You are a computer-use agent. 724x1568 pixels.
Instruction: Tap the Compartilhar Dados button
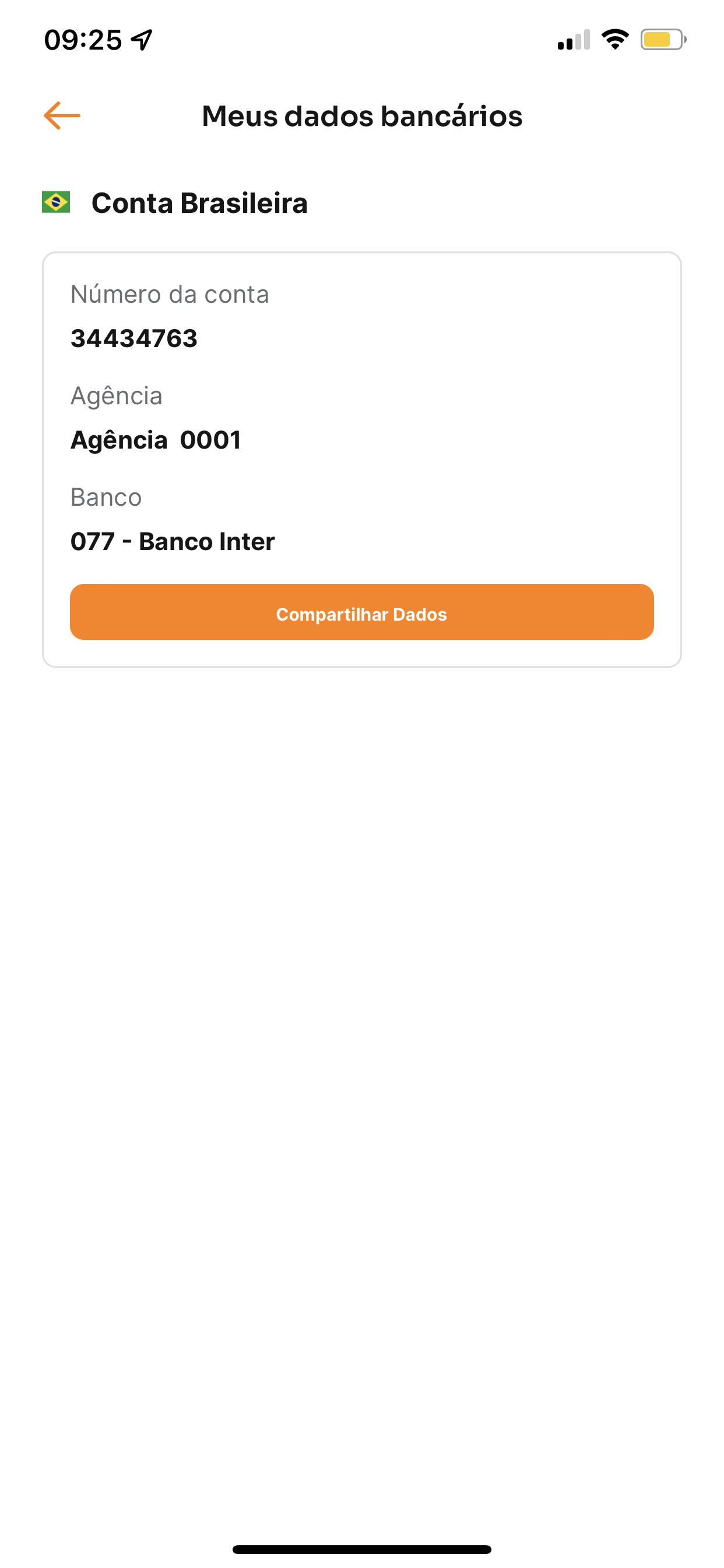pos(361,612)
